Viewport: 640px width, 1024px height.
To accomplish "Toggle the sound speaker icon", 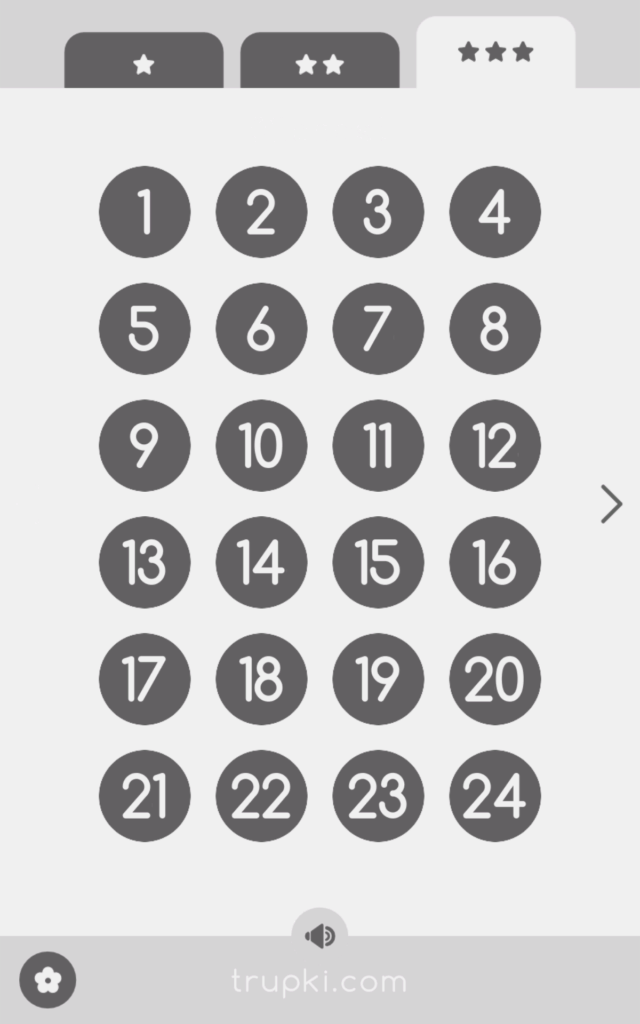I will (x=320, y=936).
